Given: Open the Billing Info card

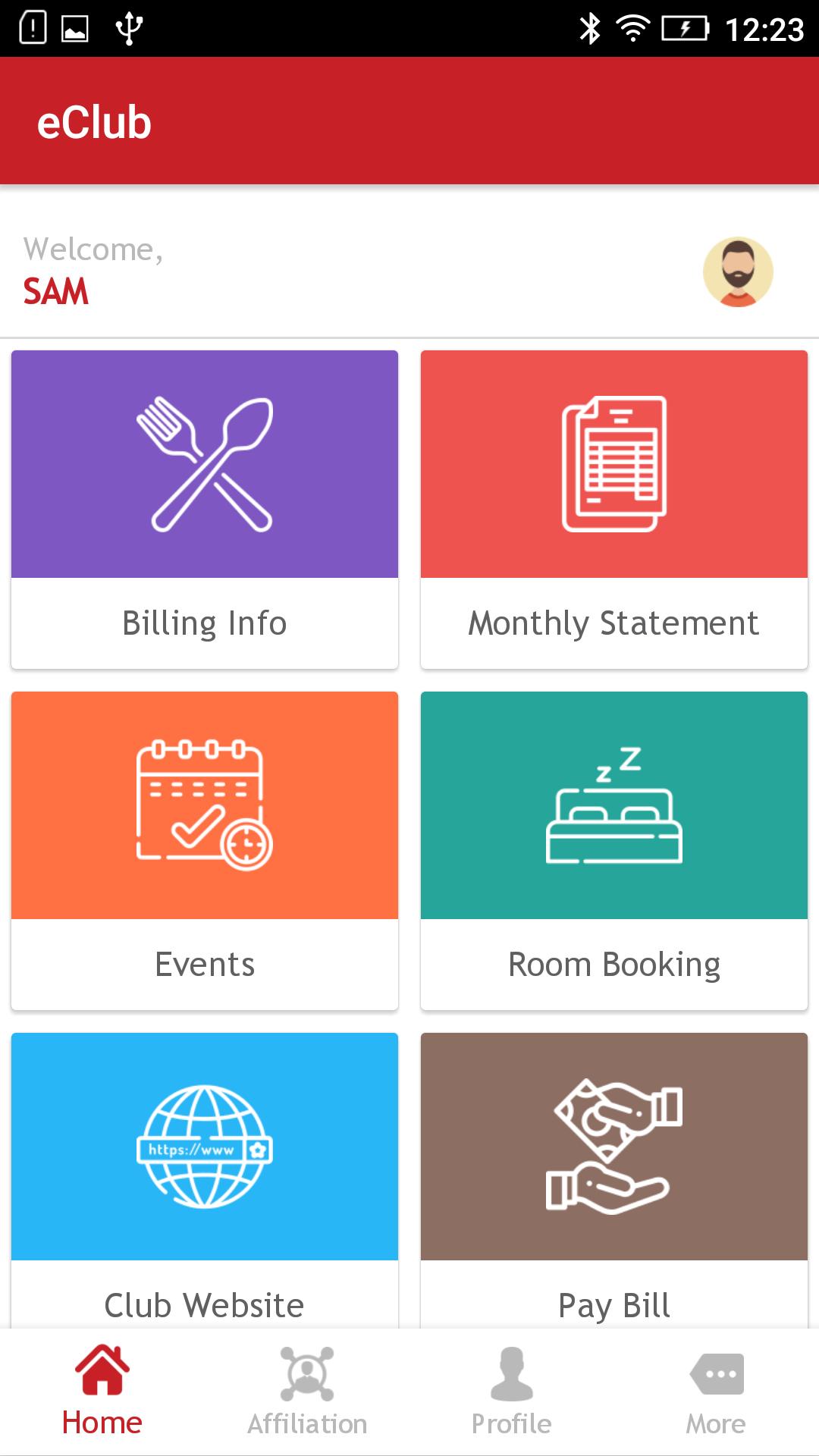Looking at the screenshot, I should pyautogui.click(x=205, y=508).
